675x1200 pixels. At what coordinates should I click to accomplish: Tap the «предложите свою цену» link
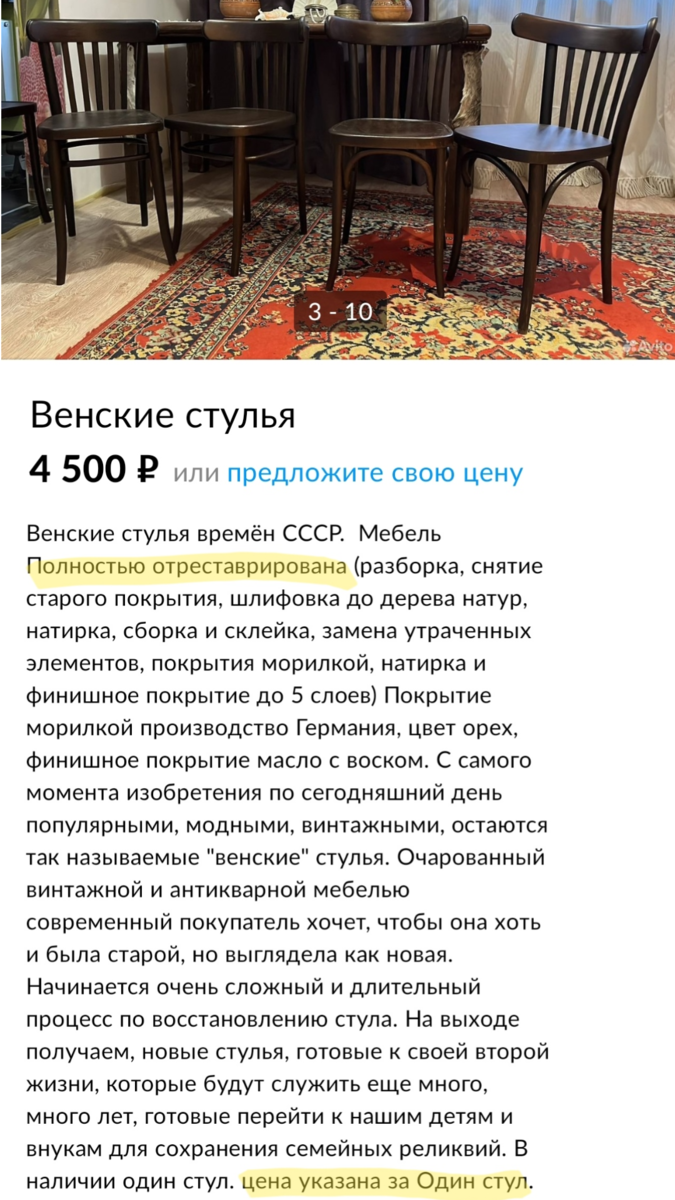point(375,473)
